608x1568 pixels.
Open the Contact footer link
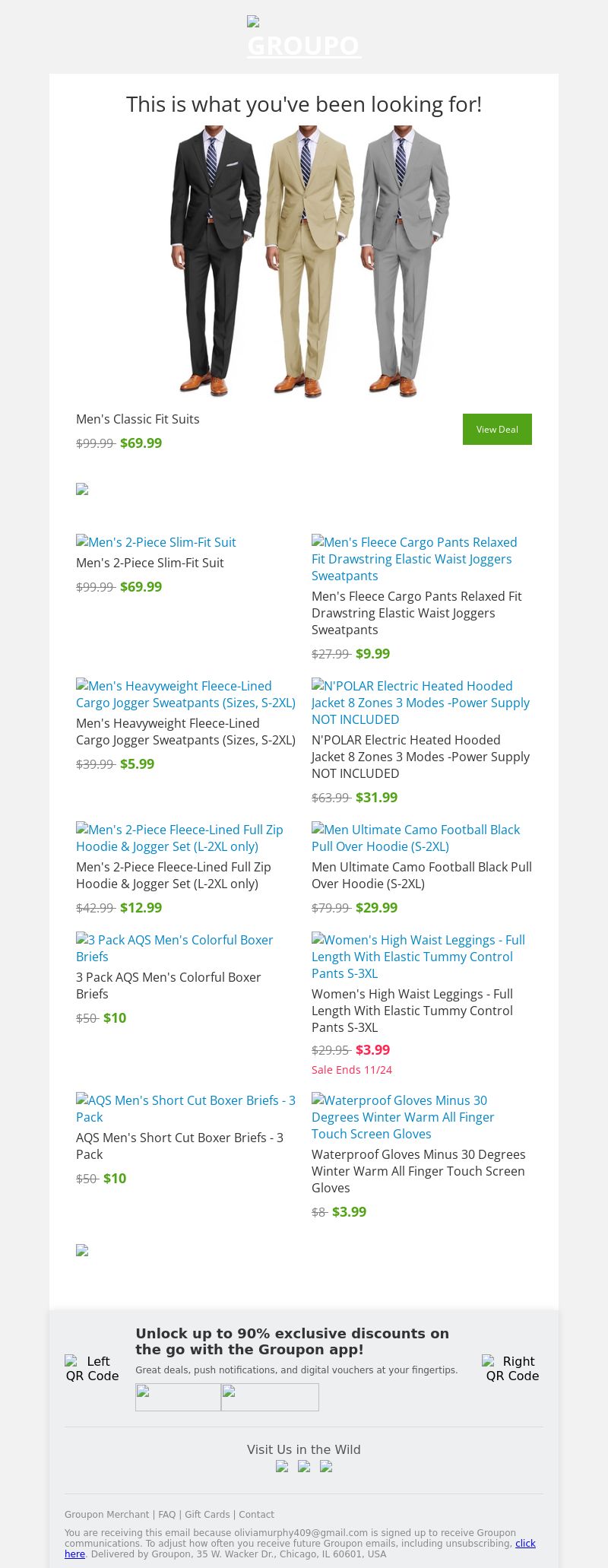pyautogui.click(x=256, y=1514)
